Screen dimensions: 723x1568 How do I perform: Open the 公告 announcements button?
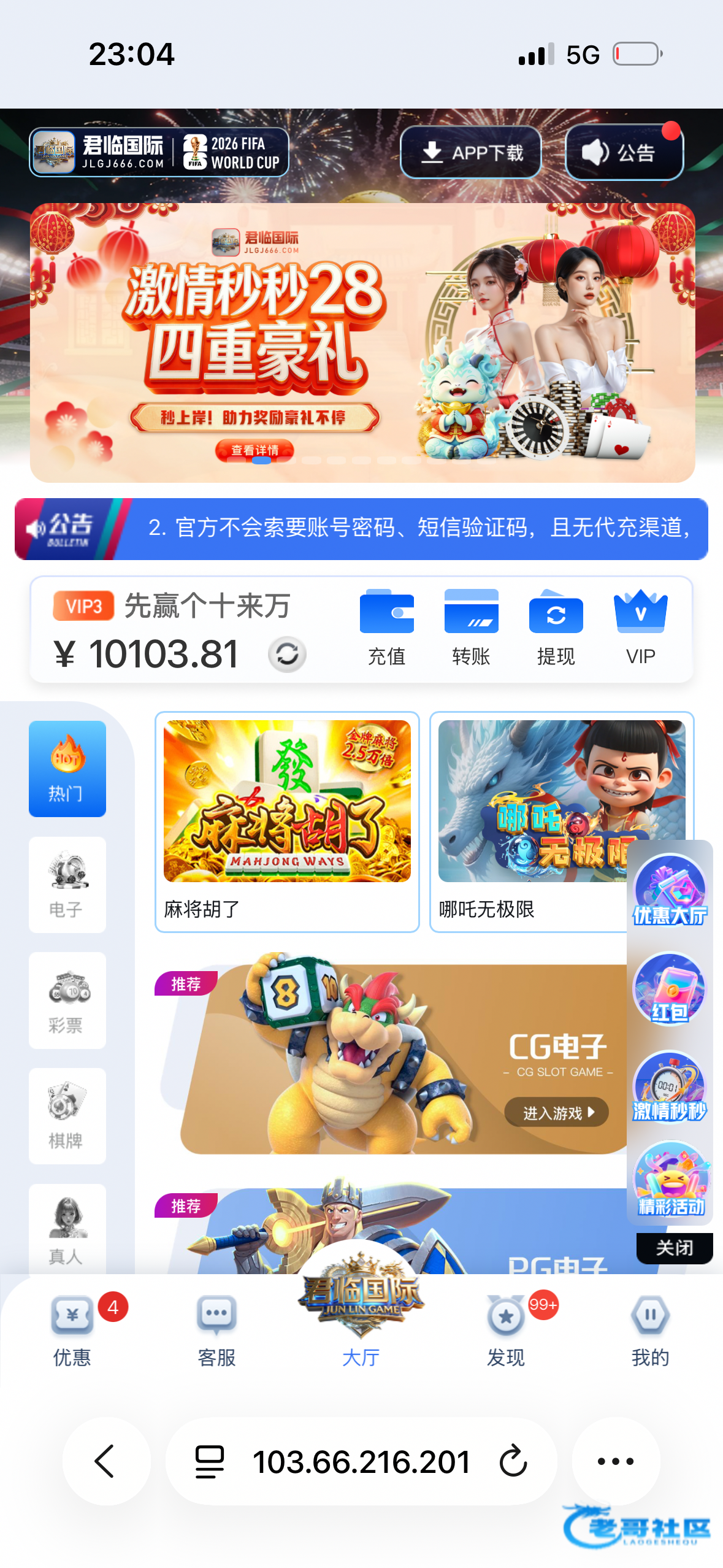[623, 152]
